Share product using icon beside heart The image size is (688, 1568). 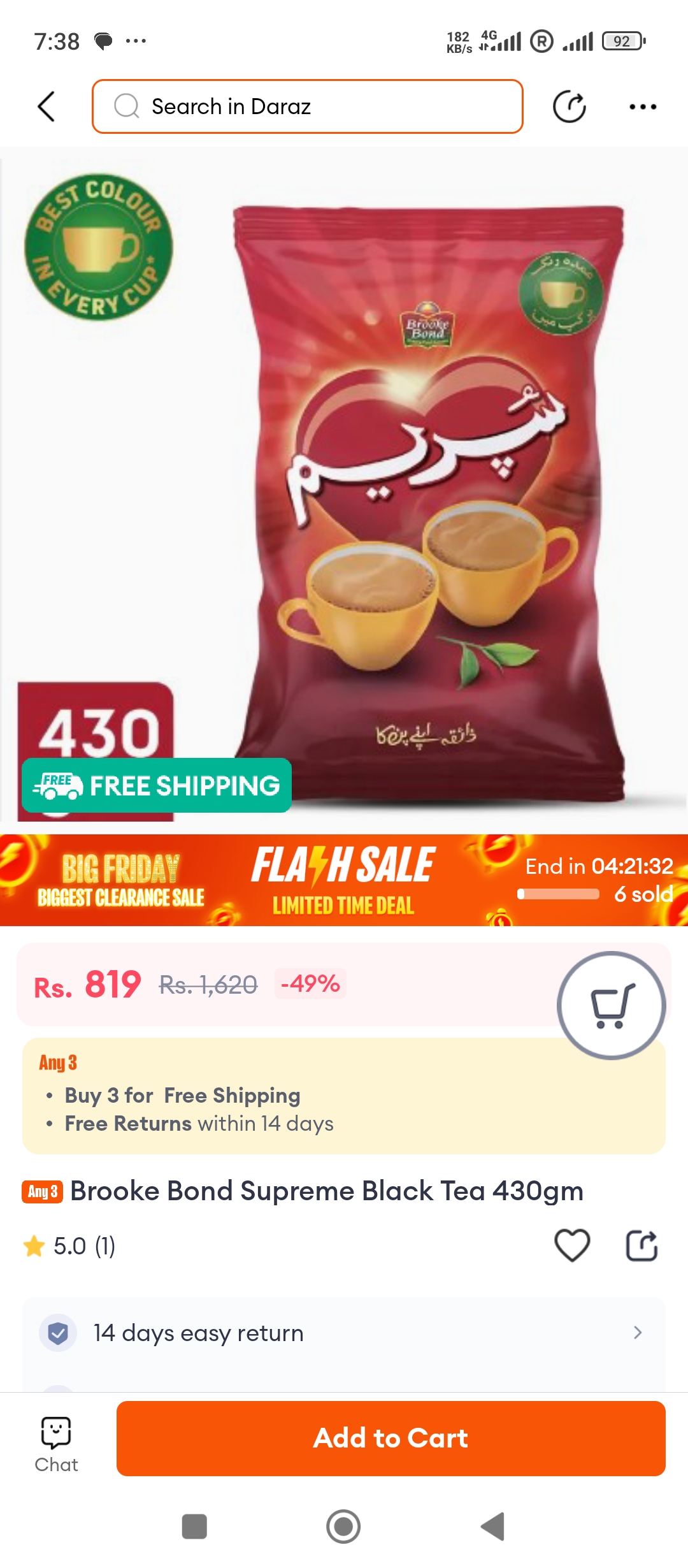tap(641, 1245)
